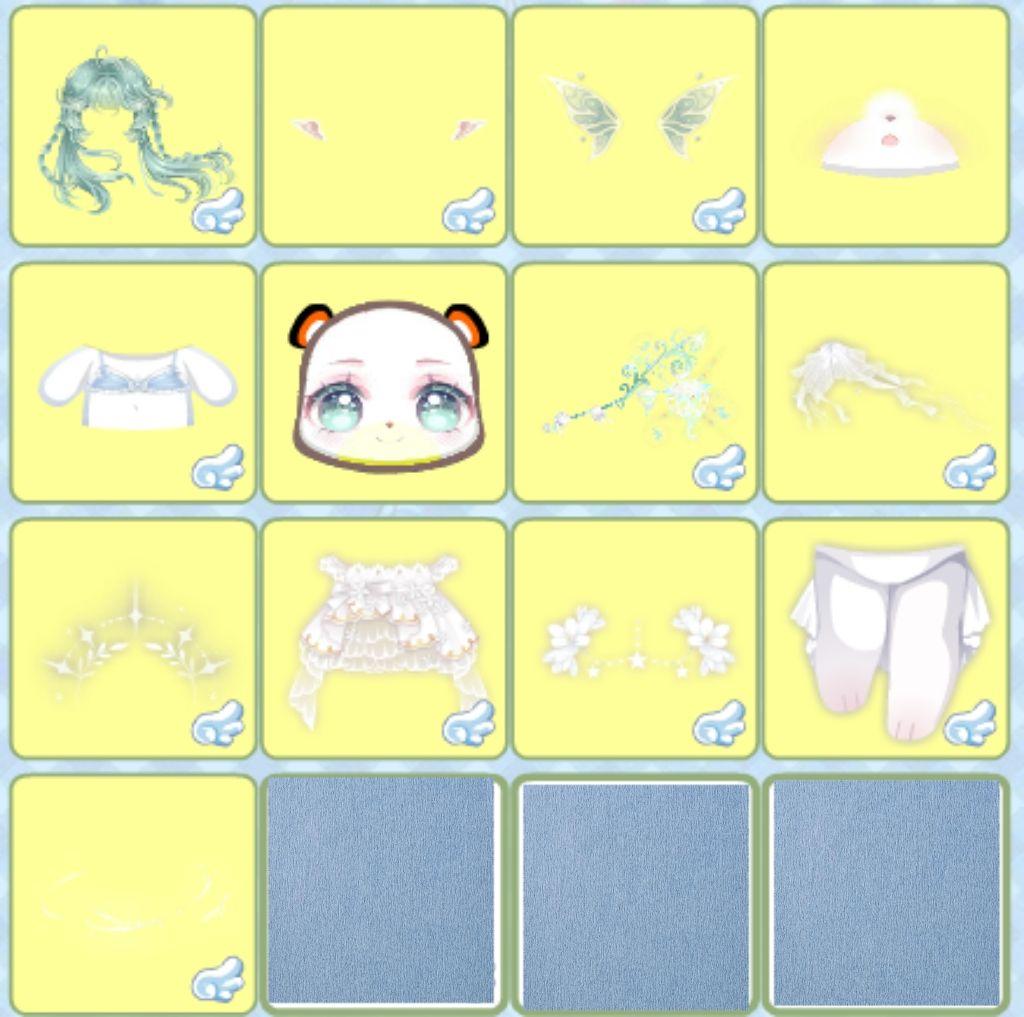The image size is (1024, 1017).
Task: Tap the white round hat item
Action: pos(886,127)
